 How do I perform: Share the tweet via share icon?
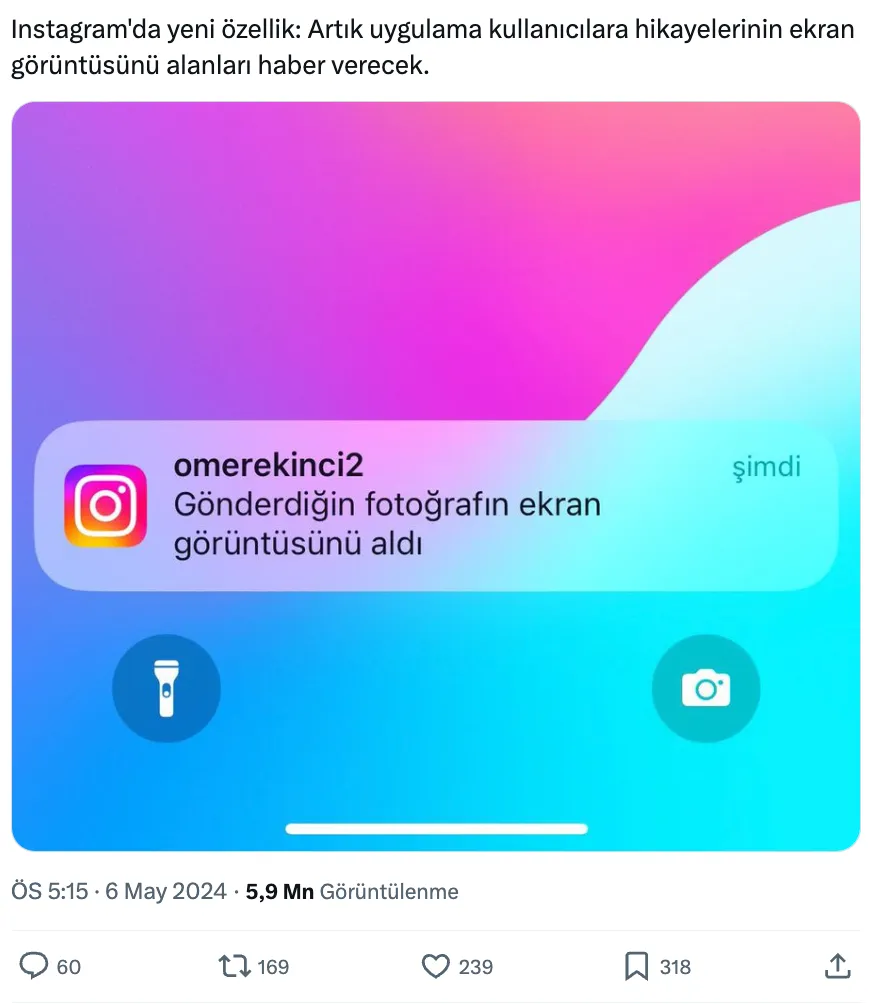coord(837,966)
